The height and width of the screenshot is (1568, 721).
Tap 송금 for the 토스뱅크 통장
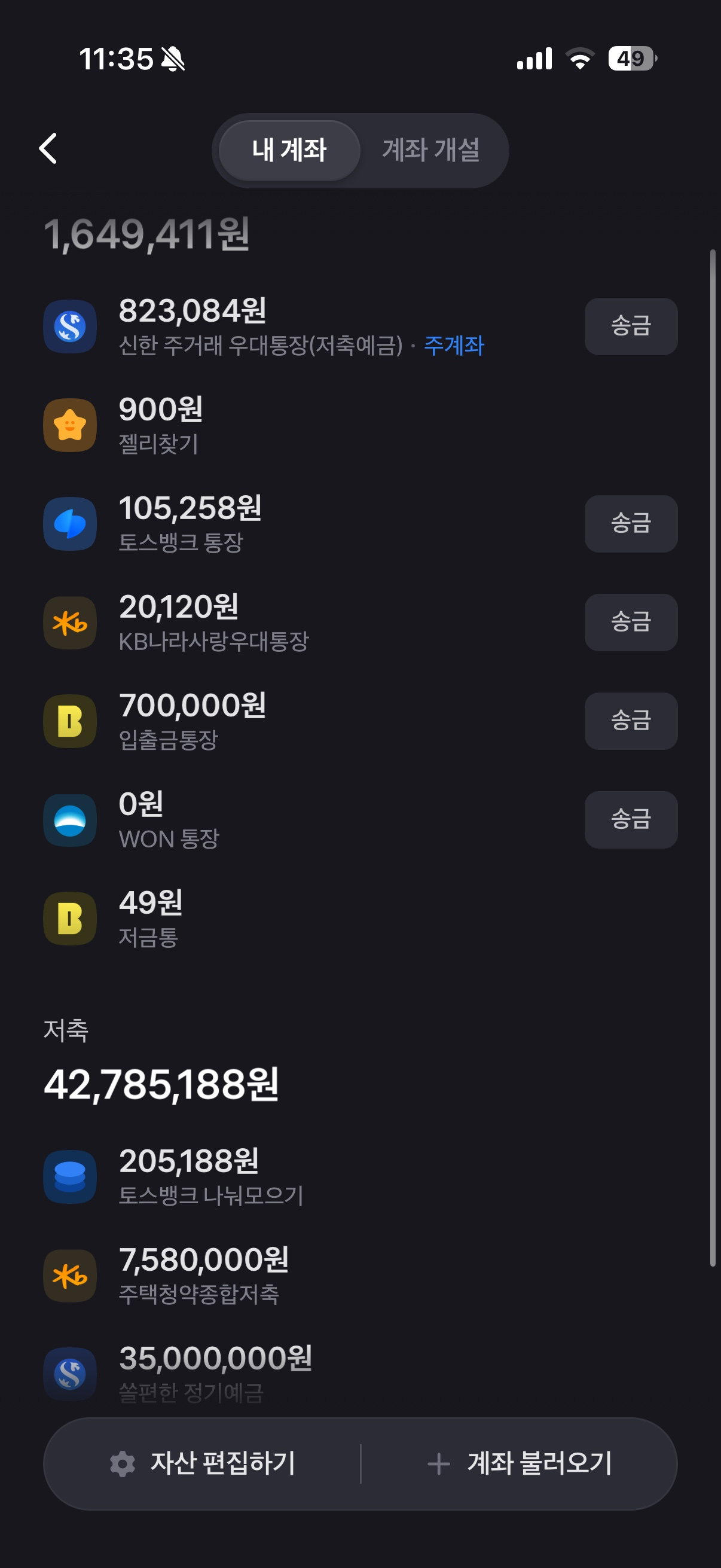(x=630, y=524)
